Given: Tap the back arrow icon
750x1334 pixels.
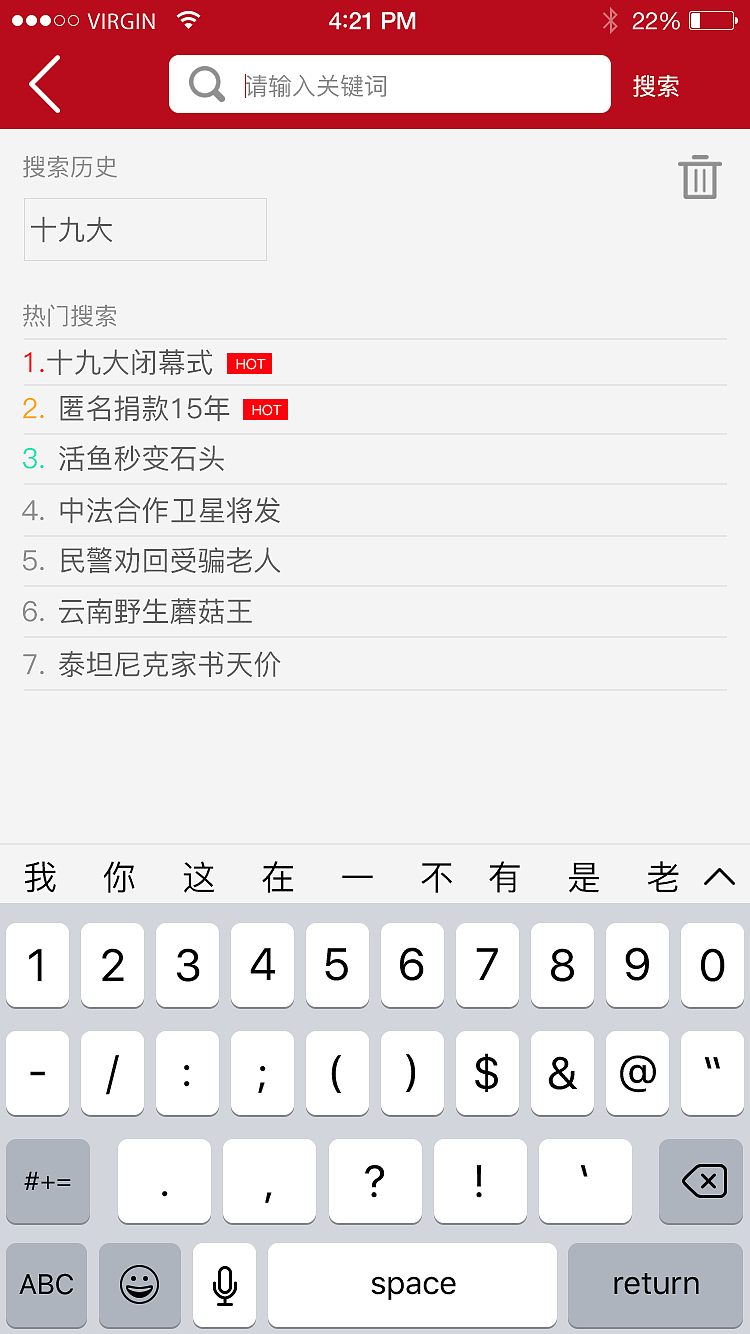Looking at the screenshot, I should pos(44,84).
